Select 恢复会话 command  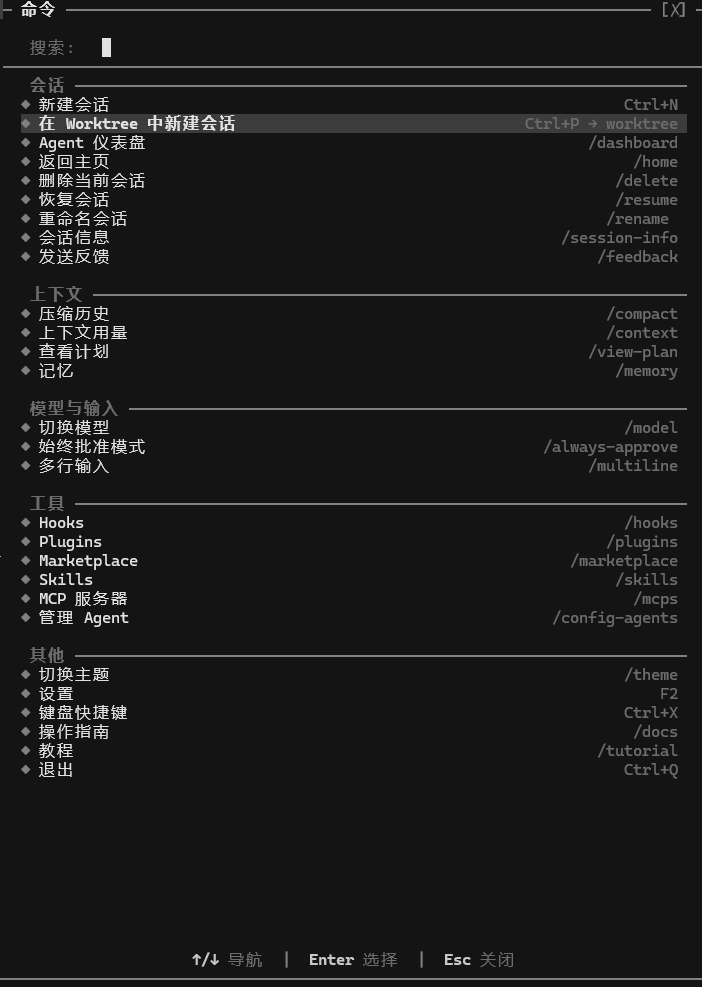[353, 200]
